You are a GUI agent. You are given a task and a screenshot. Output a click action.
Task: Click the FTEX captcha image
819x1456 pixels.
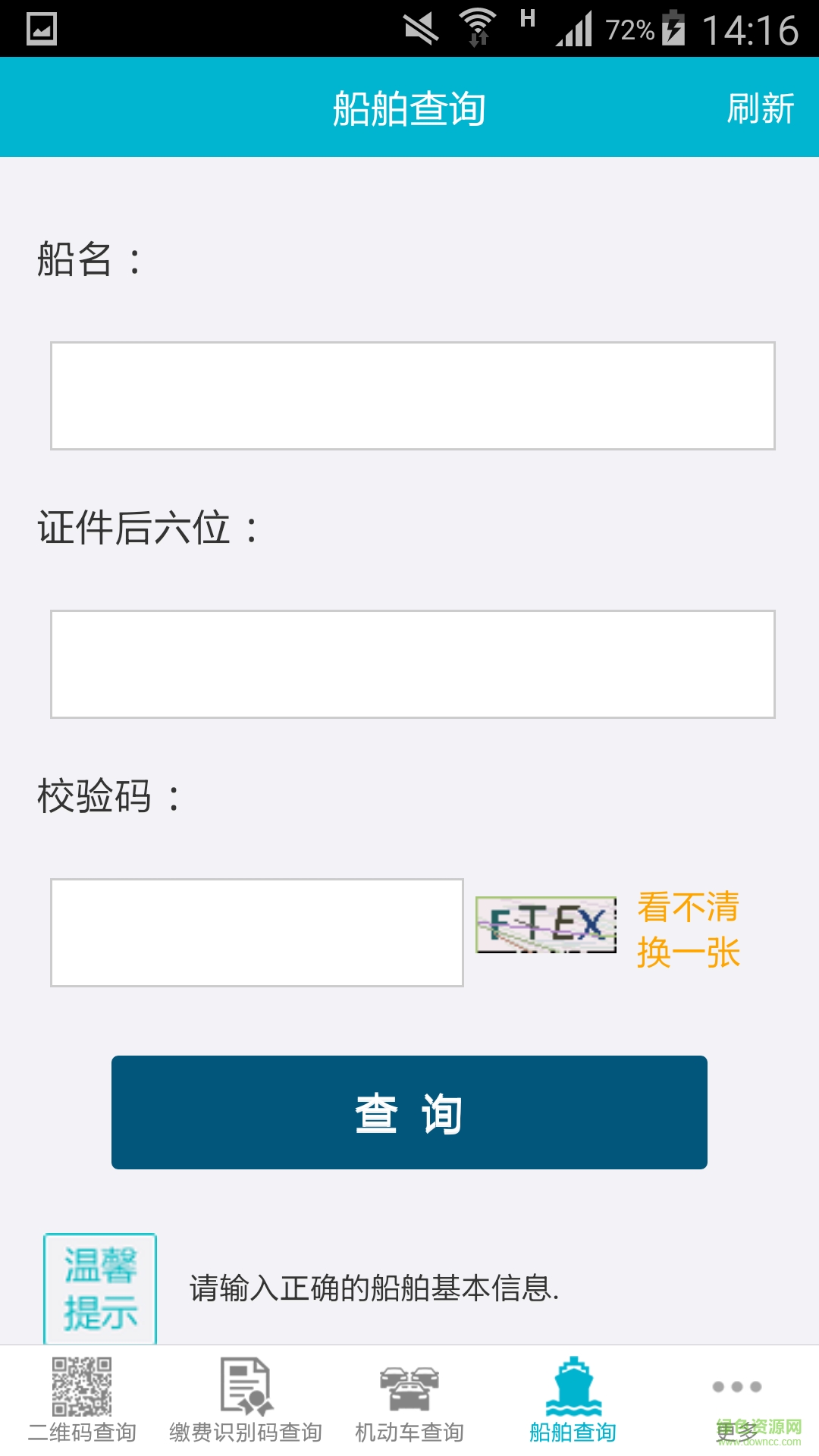(x=544, y=927)
